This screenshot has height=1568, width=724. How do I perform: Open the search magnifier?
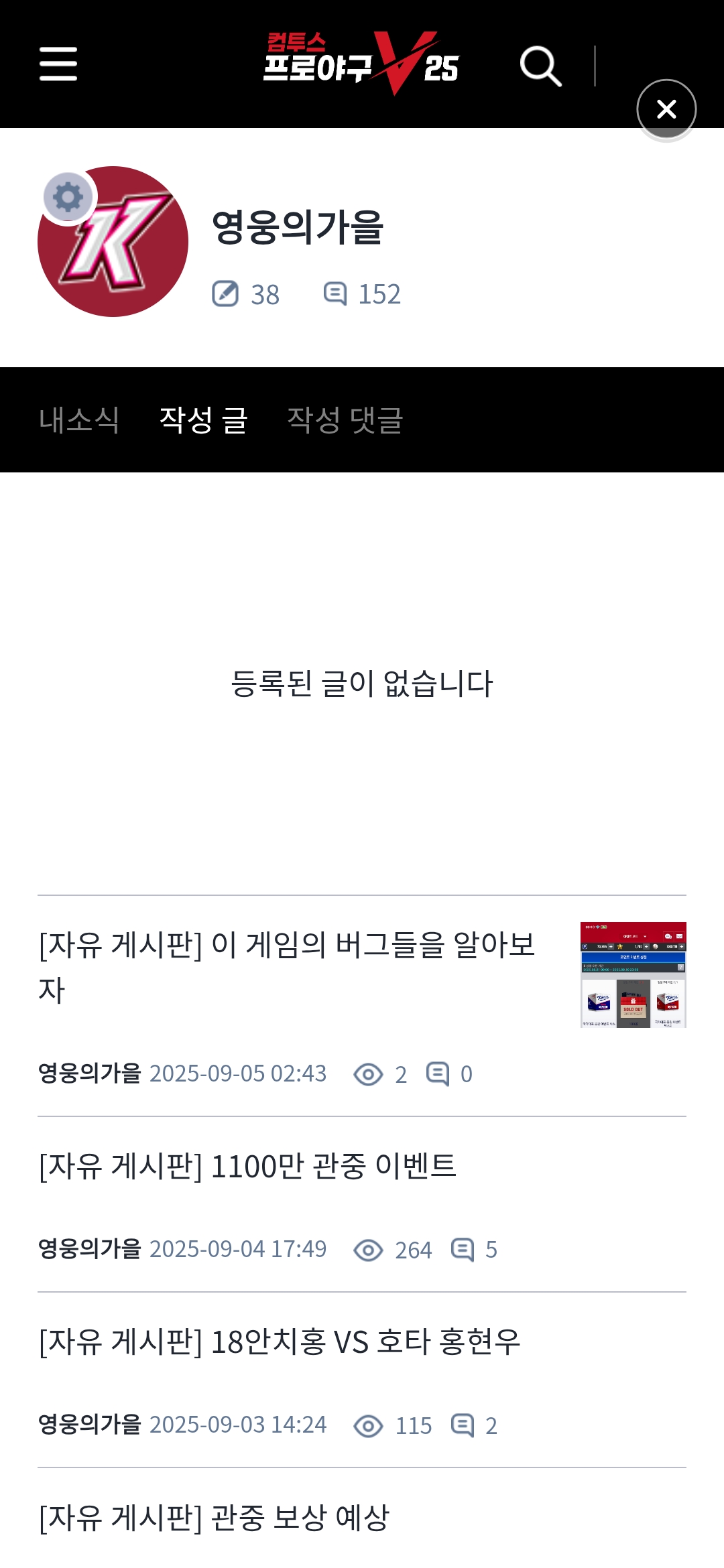540,66
